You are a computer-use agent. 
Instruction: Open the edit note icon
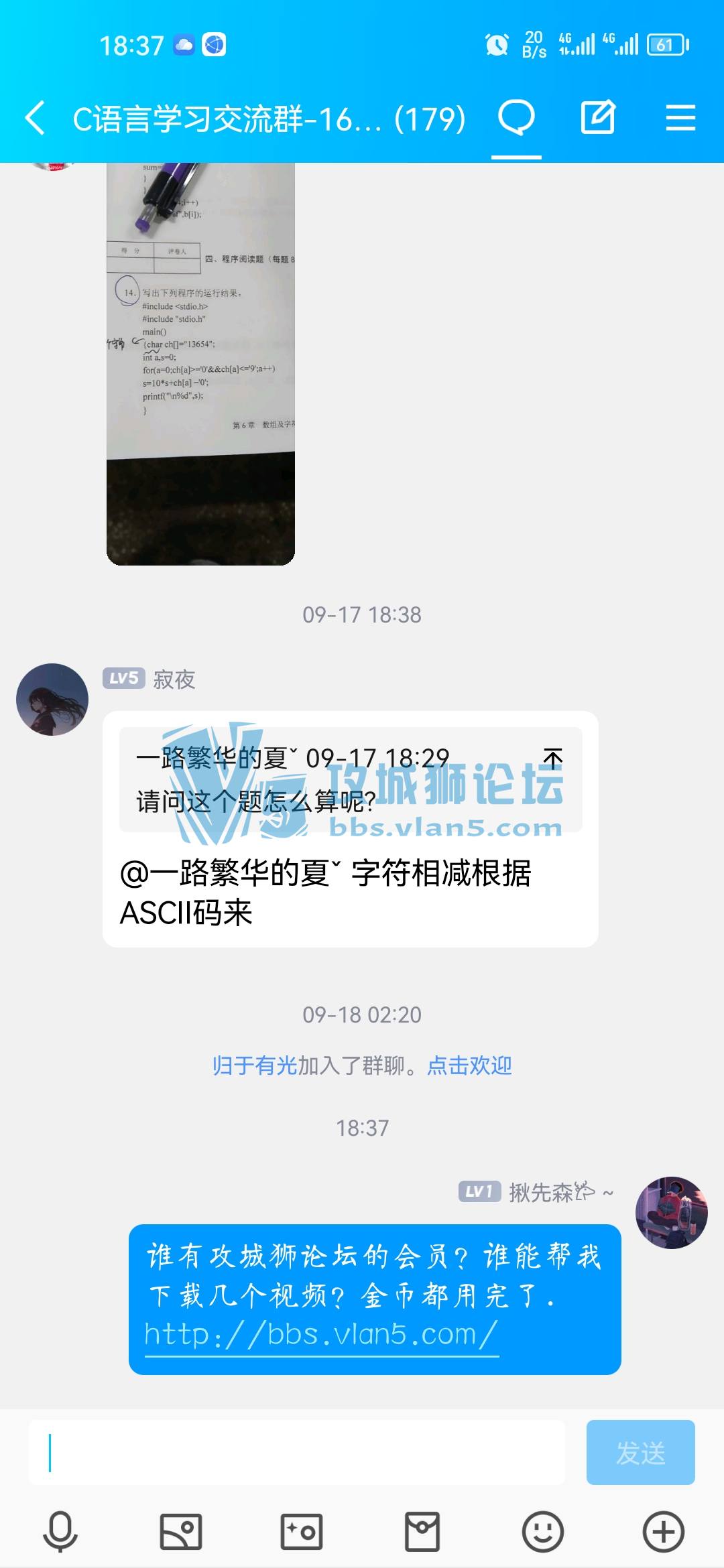pos(597,118)
